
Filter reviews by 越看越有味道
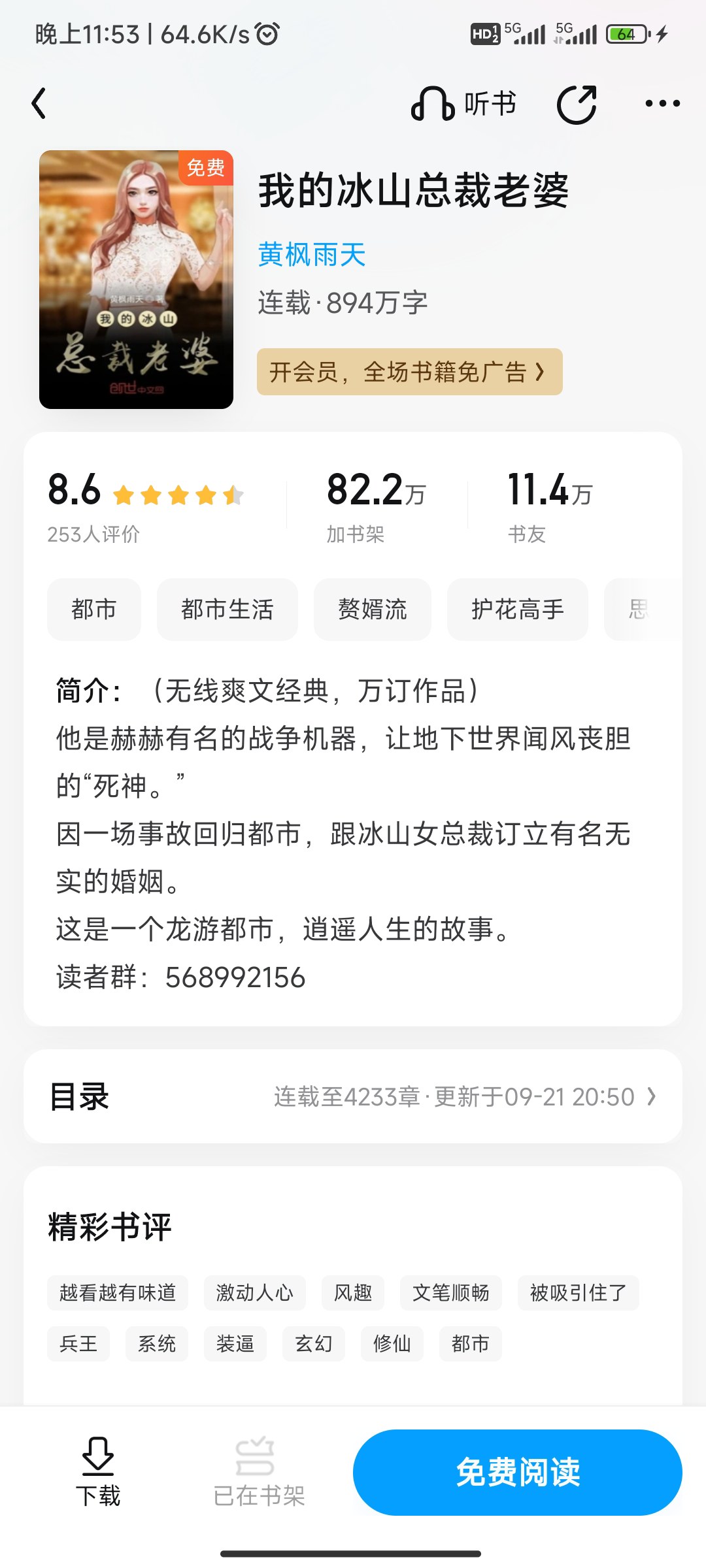(x=118, y=1292)
